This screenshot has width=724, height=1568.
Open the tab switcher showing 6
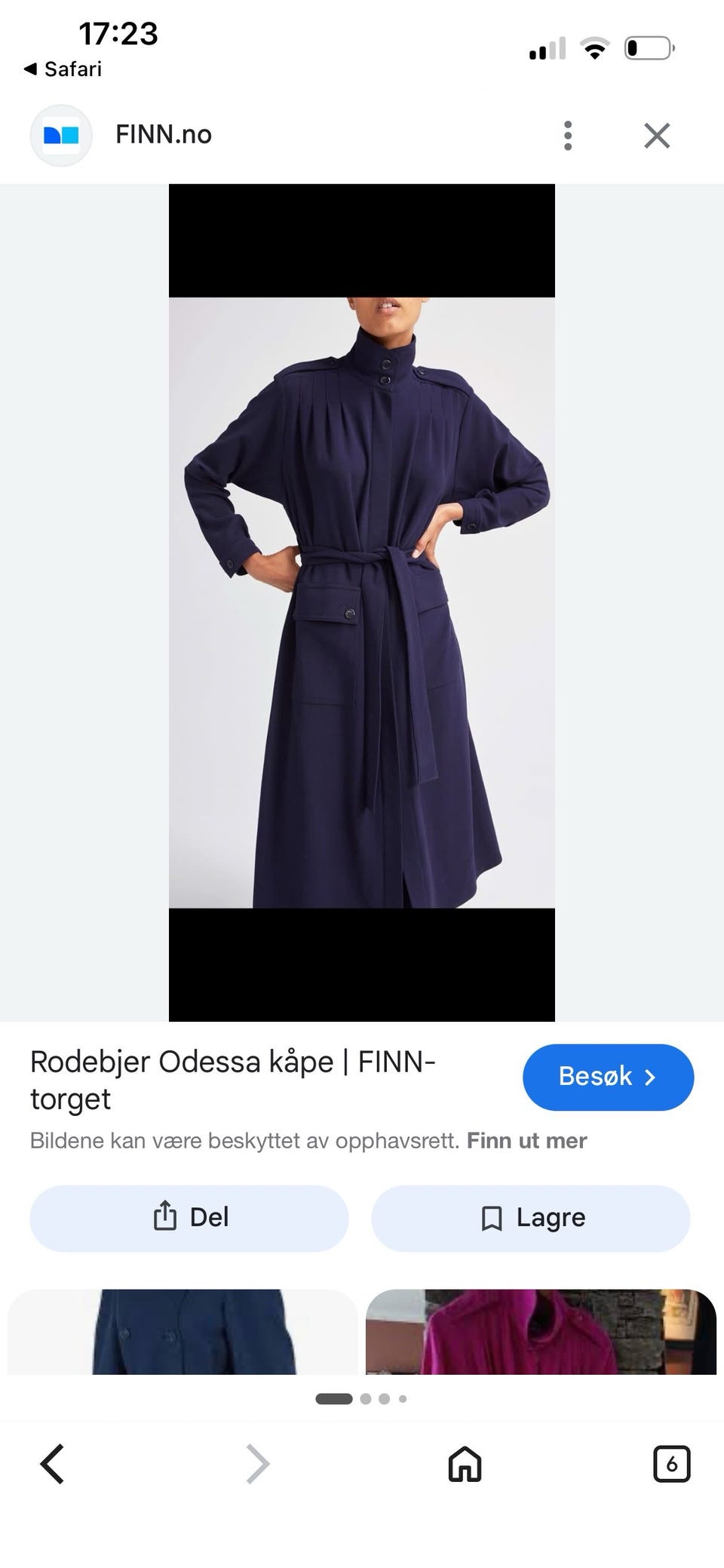[671, 1464]
